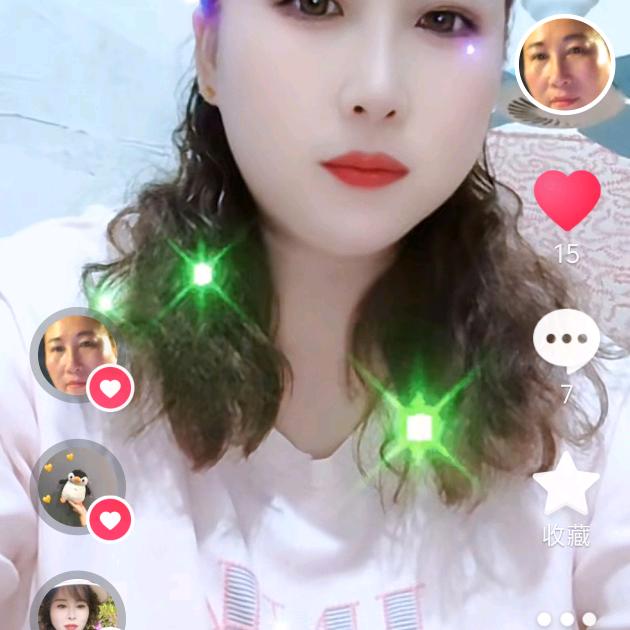Open the creator's profile avatar
This screenshot has height=630, width=630.
565,66
